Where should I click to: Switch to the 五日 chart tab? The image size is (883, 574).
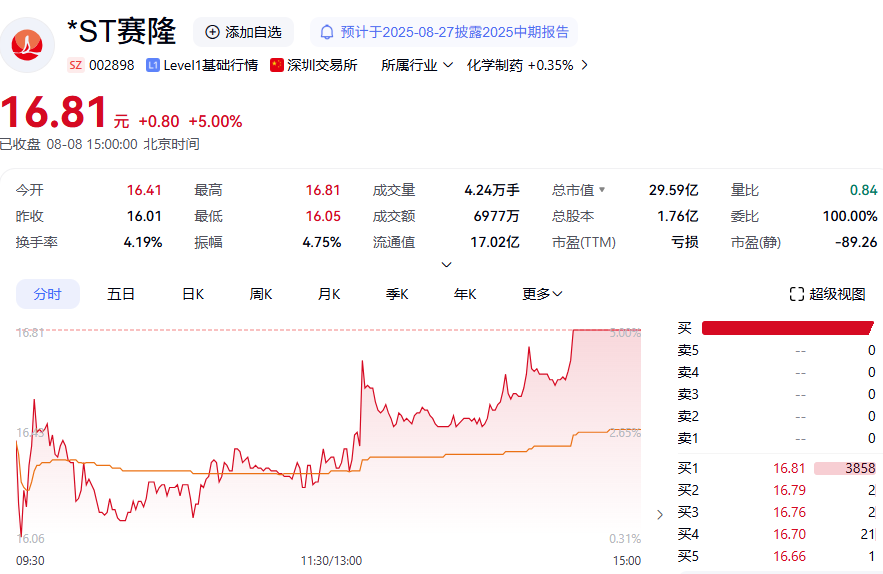(121, 294)
